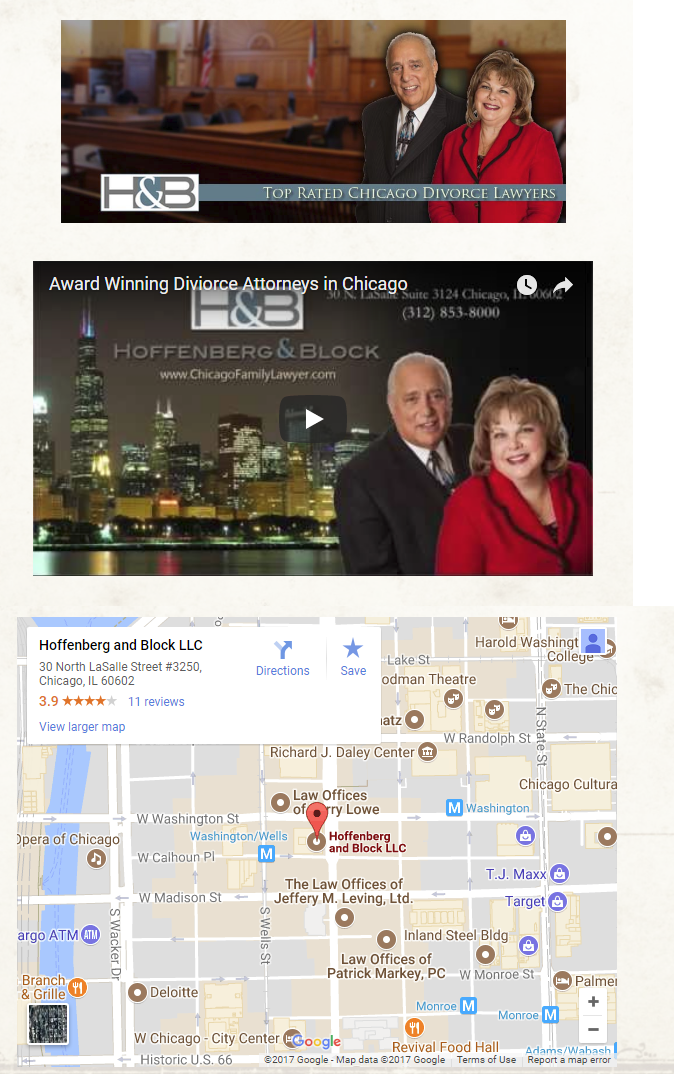The height and width of the screenshot is (1074, 674).
Task: Switch map to satellite imagery thumbnail
Action: (47, 1024)
